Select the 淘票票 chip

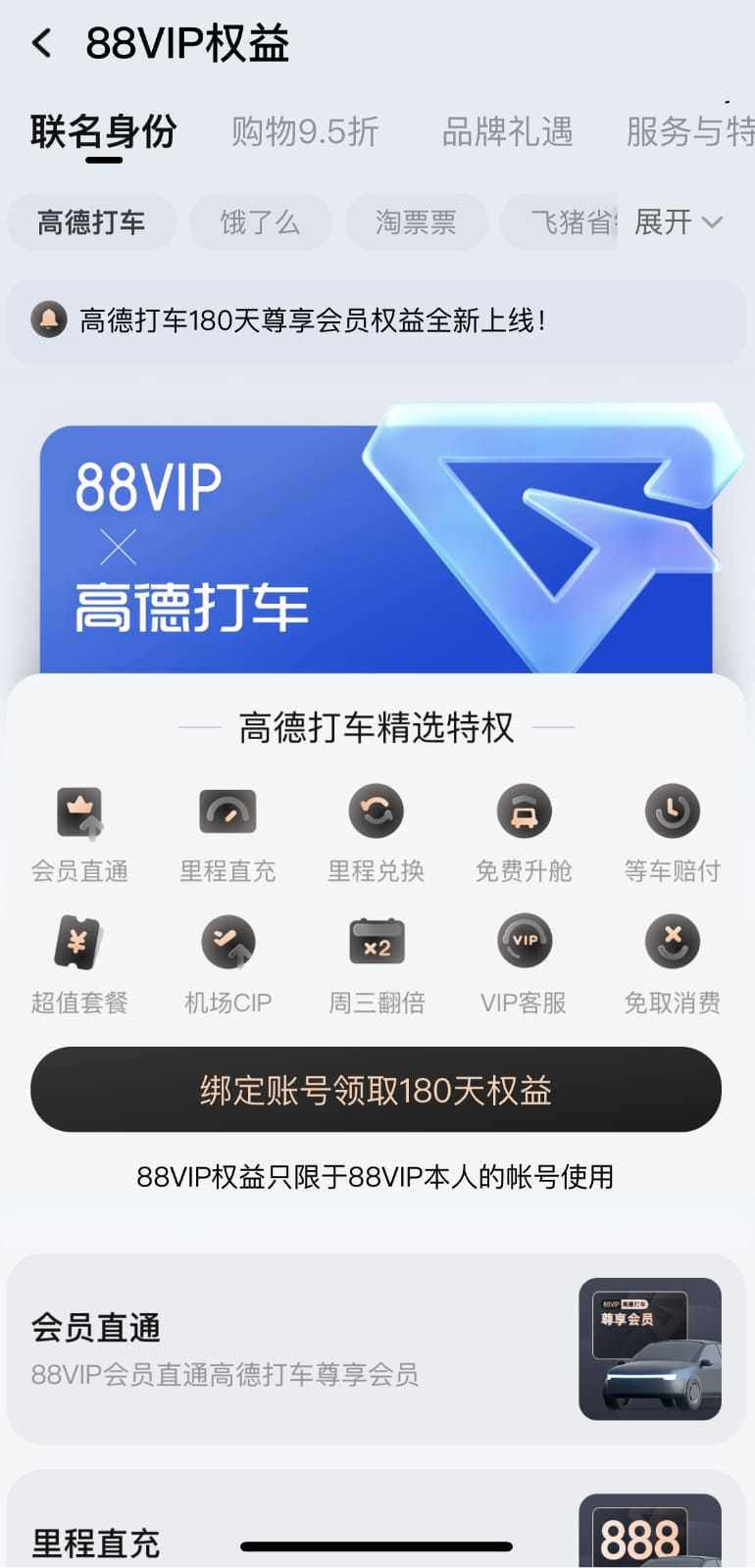(x=415, y=222)
